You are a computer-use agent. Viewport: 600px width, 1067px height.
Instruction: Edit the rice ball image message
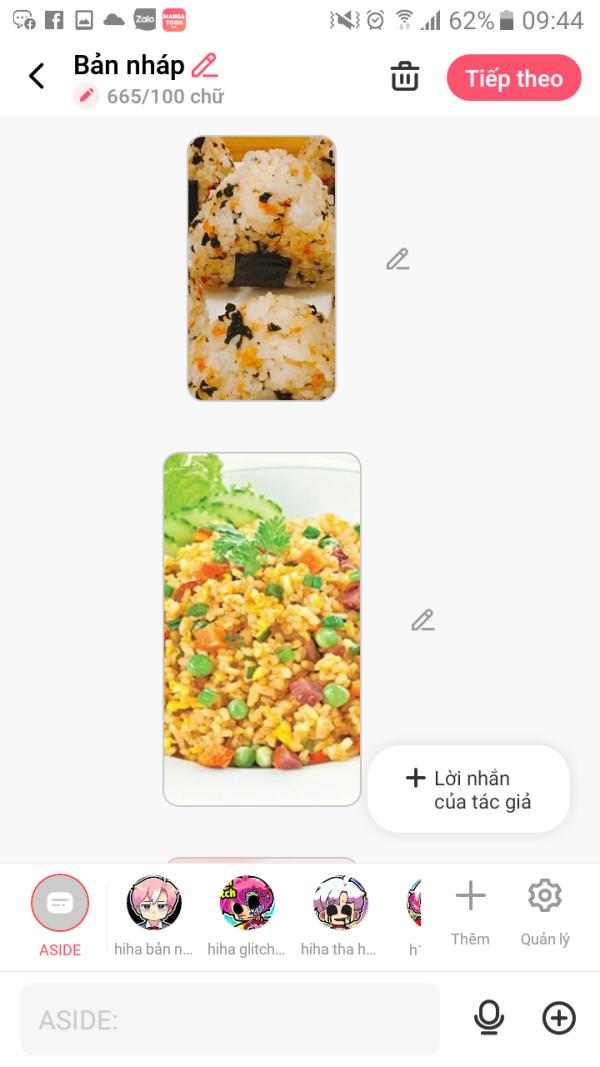398,260
